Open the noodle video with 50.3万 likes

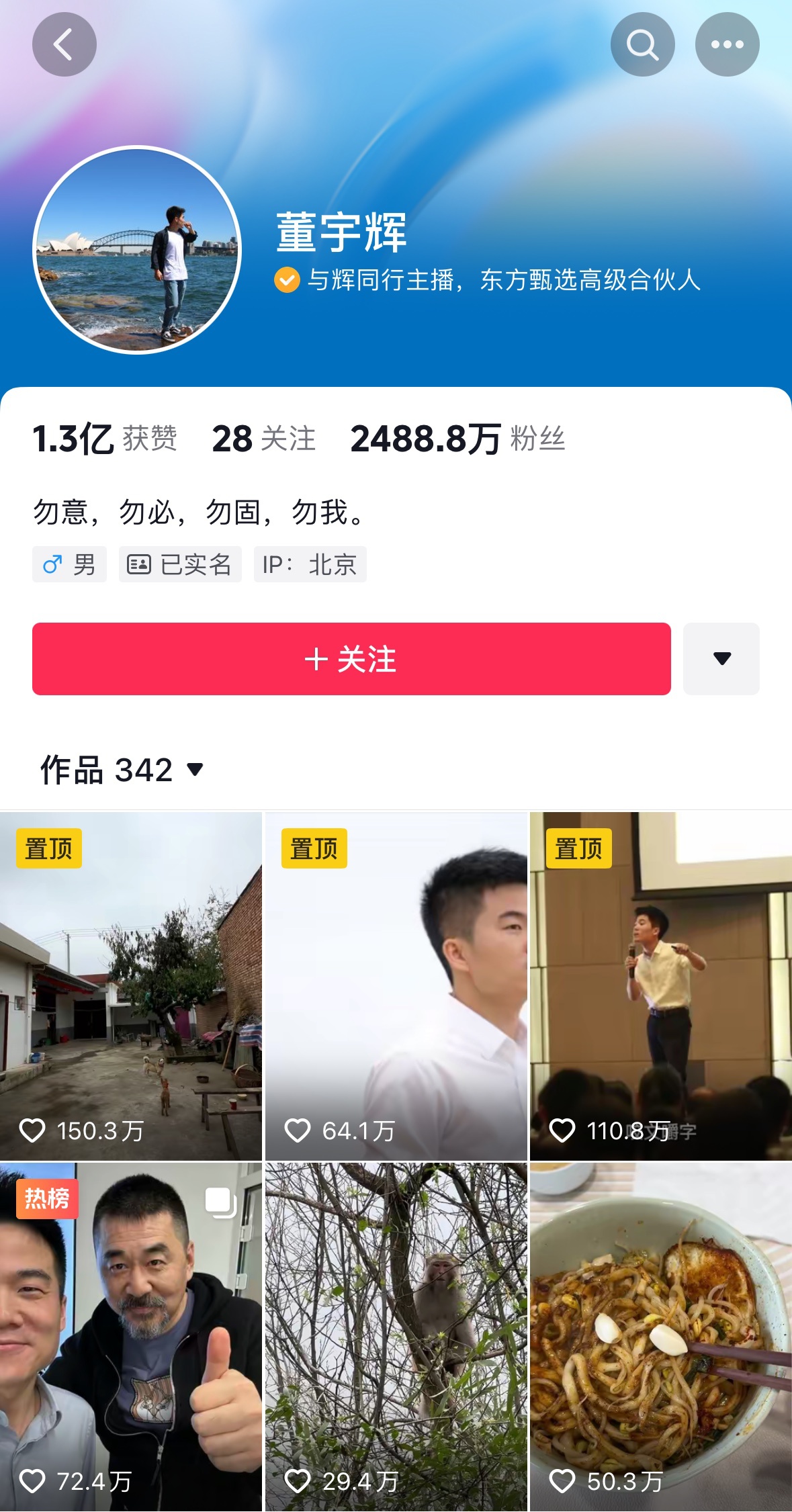[x=661, y=1337]
